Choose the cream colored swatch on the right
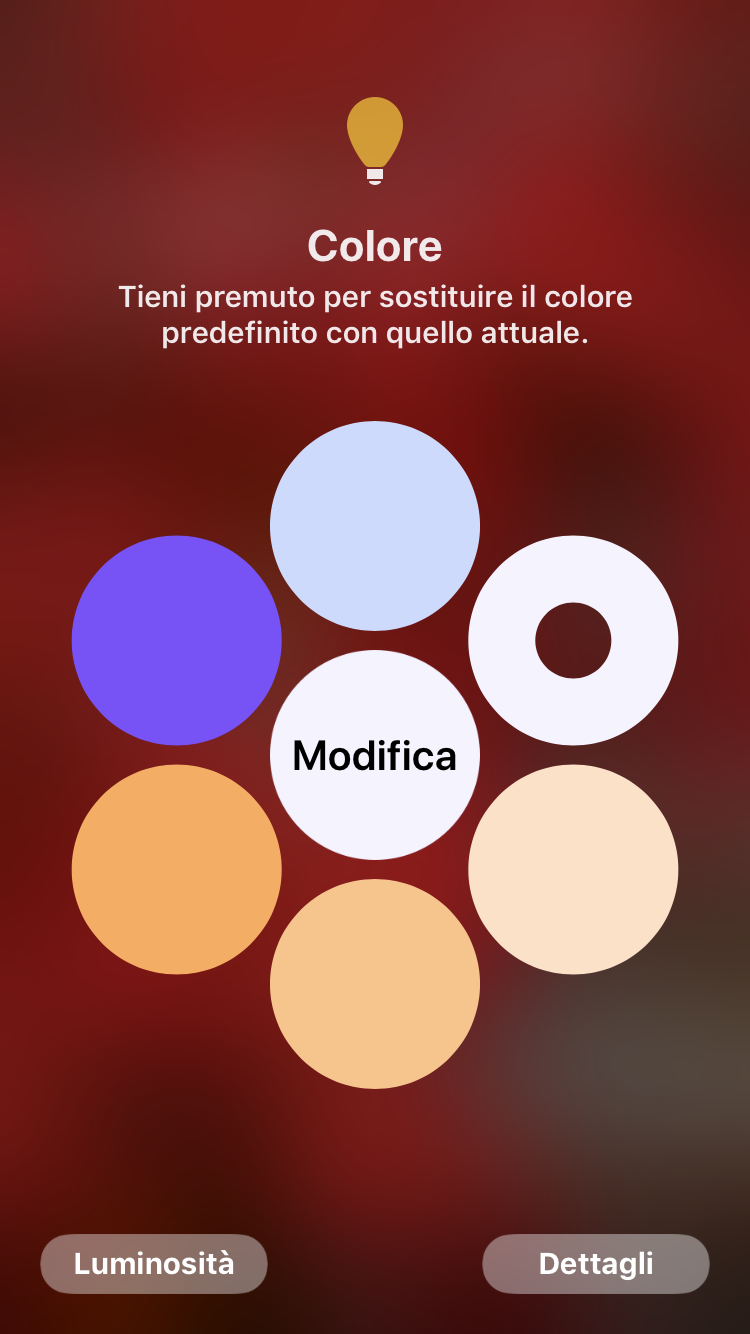Image resolution: width=750 pixels, height=1334 pixels. [573, 869]
